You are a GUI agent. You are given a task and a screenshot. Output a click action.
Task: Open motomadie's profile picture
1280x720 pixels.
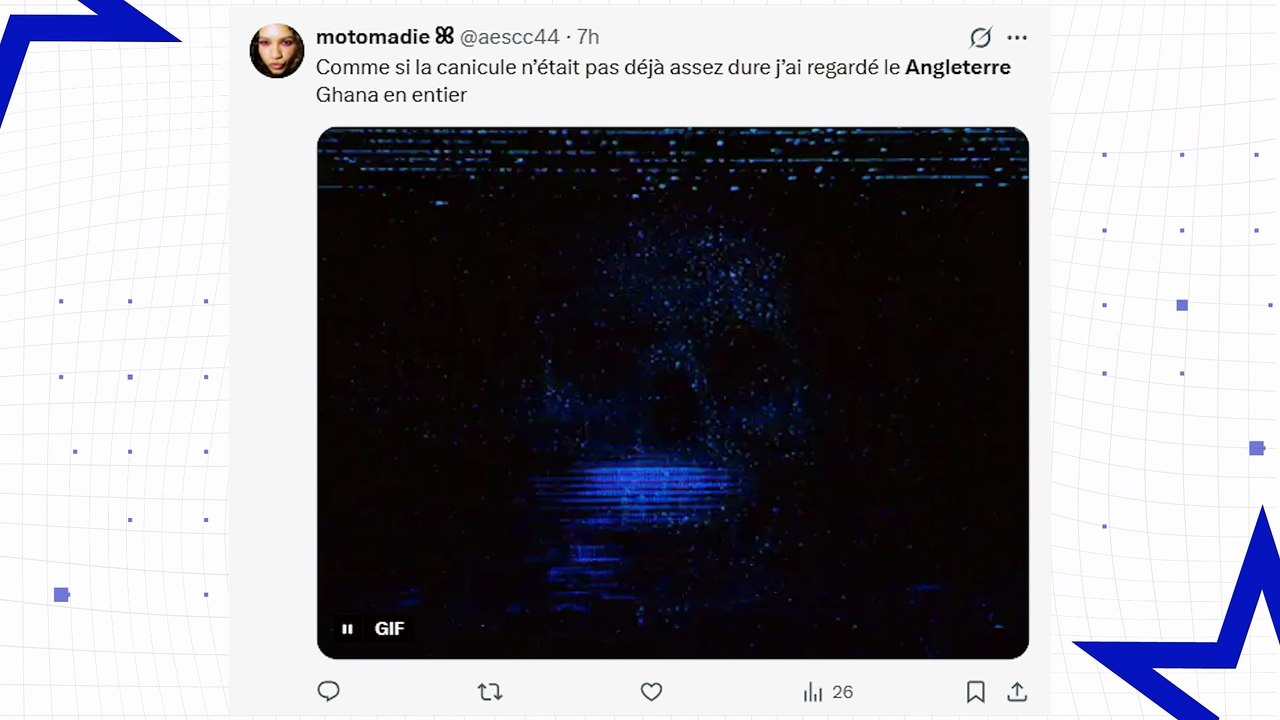[x=276, y=51]
